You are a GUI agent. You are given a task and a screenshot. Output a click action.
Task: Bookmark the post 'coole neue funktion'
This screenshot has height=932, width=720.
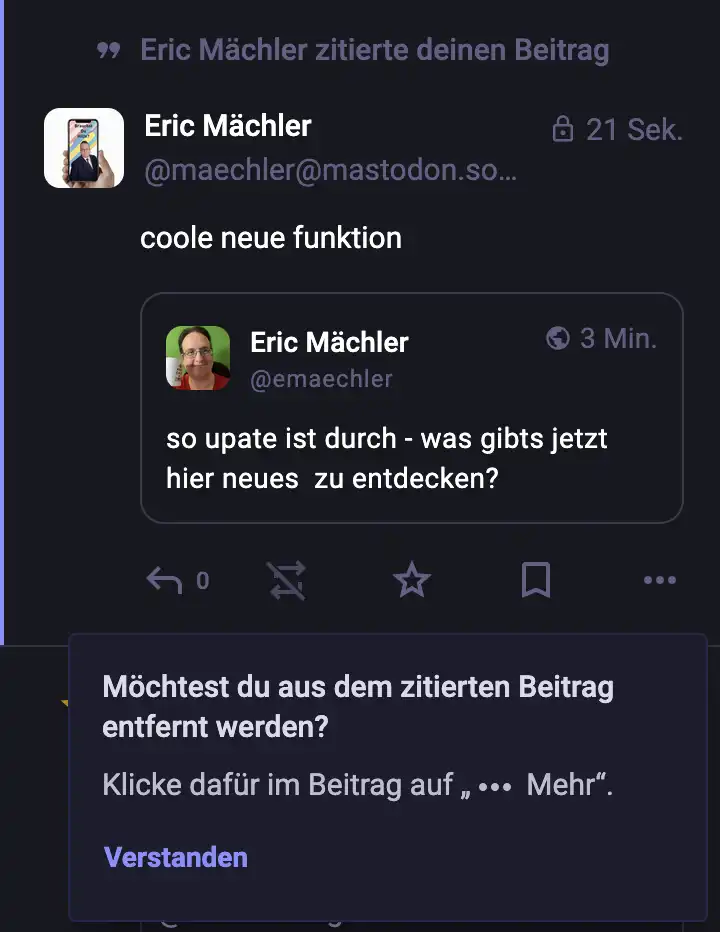(536, 580)
